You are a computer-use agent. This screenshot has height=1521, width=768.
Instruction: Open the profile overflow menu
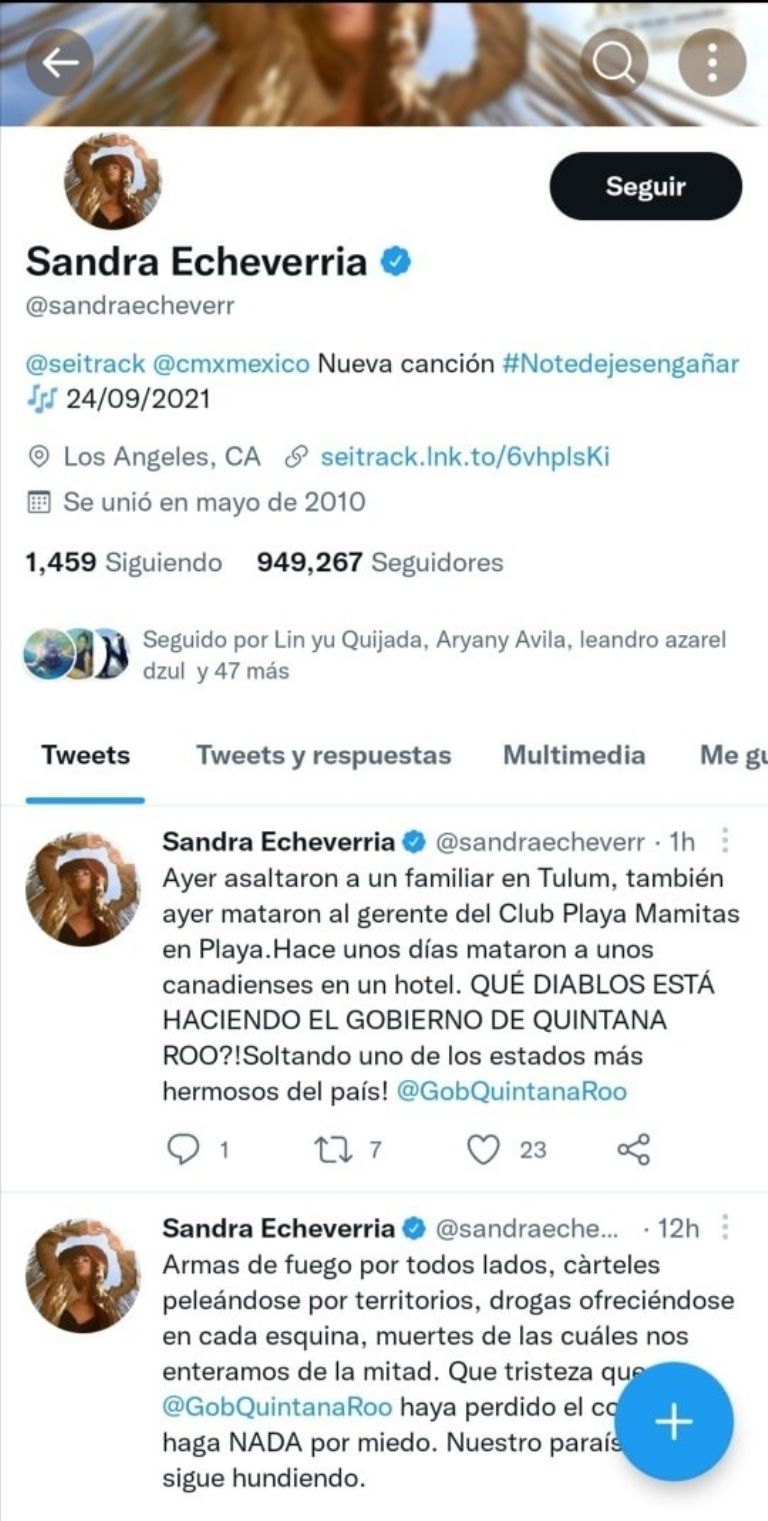712,62
